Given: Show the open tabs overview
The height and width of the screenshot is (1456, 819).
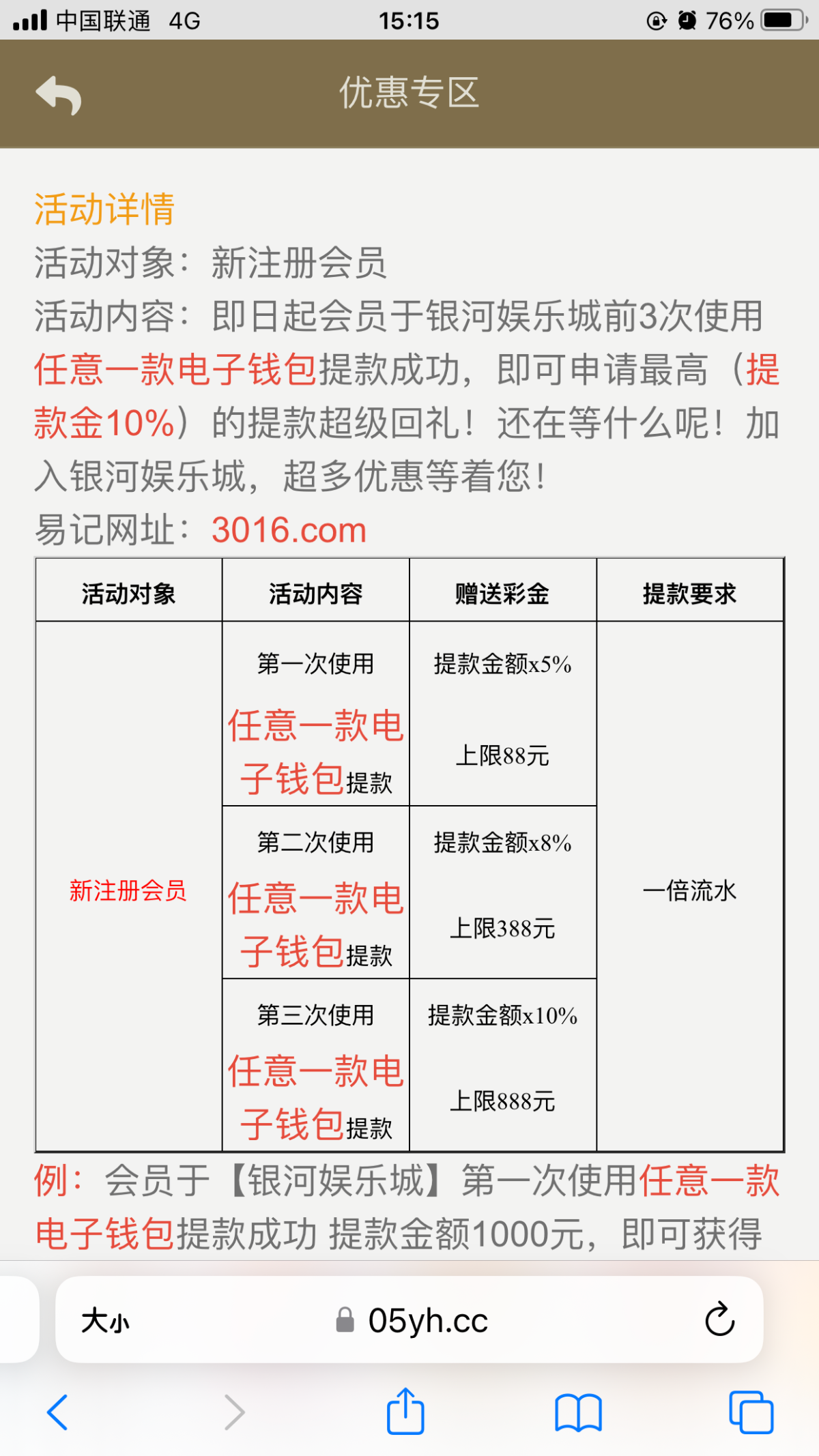Looking at the screenshot, I should coord(751,1412).
